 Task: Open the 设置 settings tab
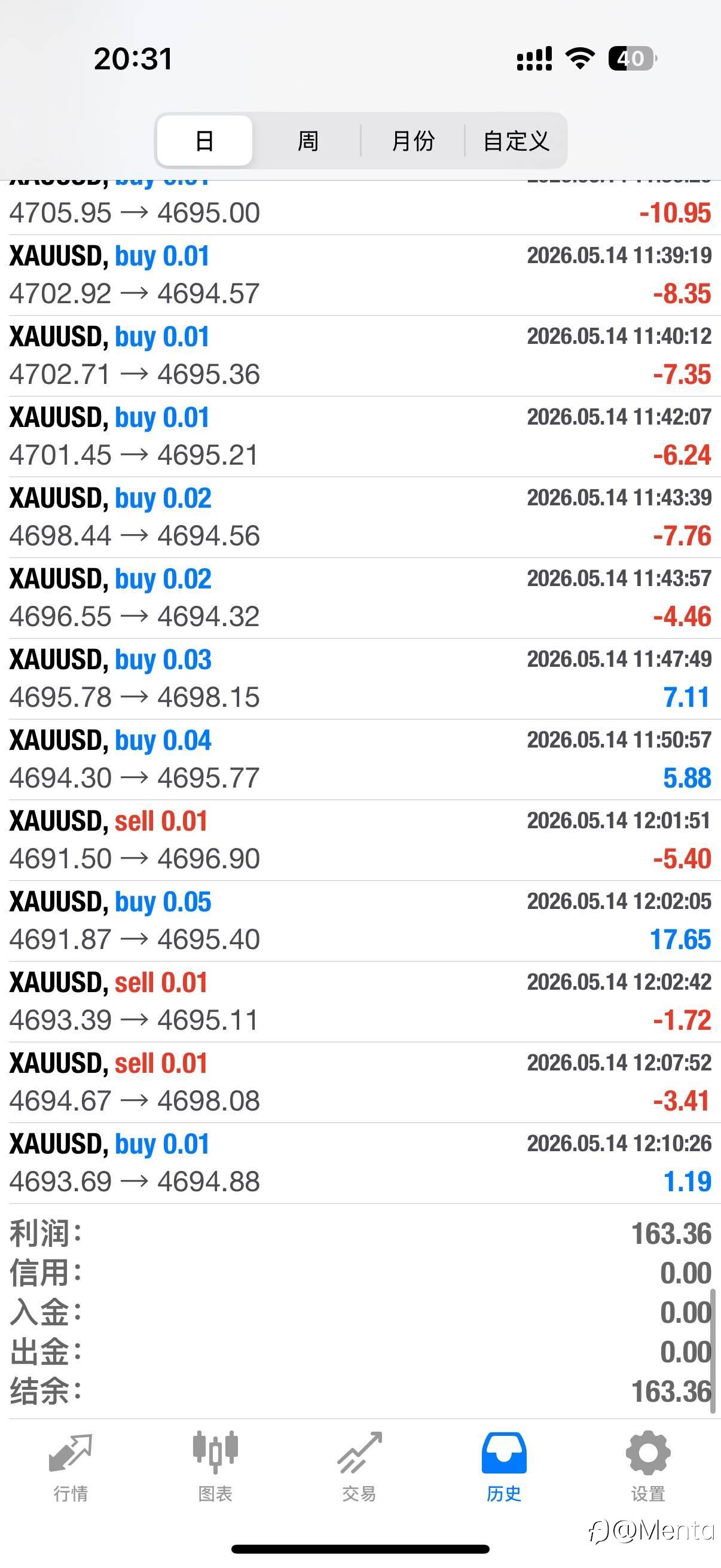pos(648,1467)
